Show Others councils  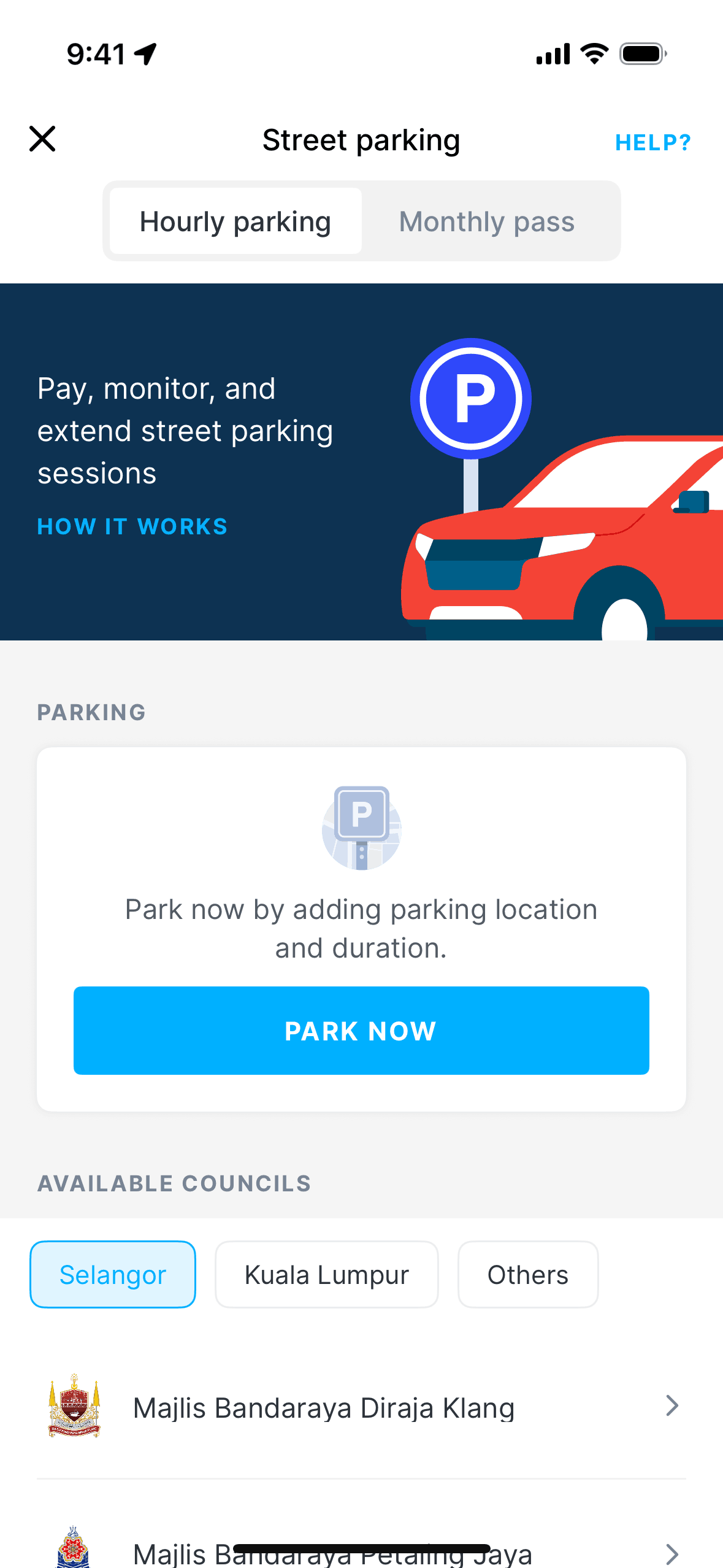coord(528,1275)
